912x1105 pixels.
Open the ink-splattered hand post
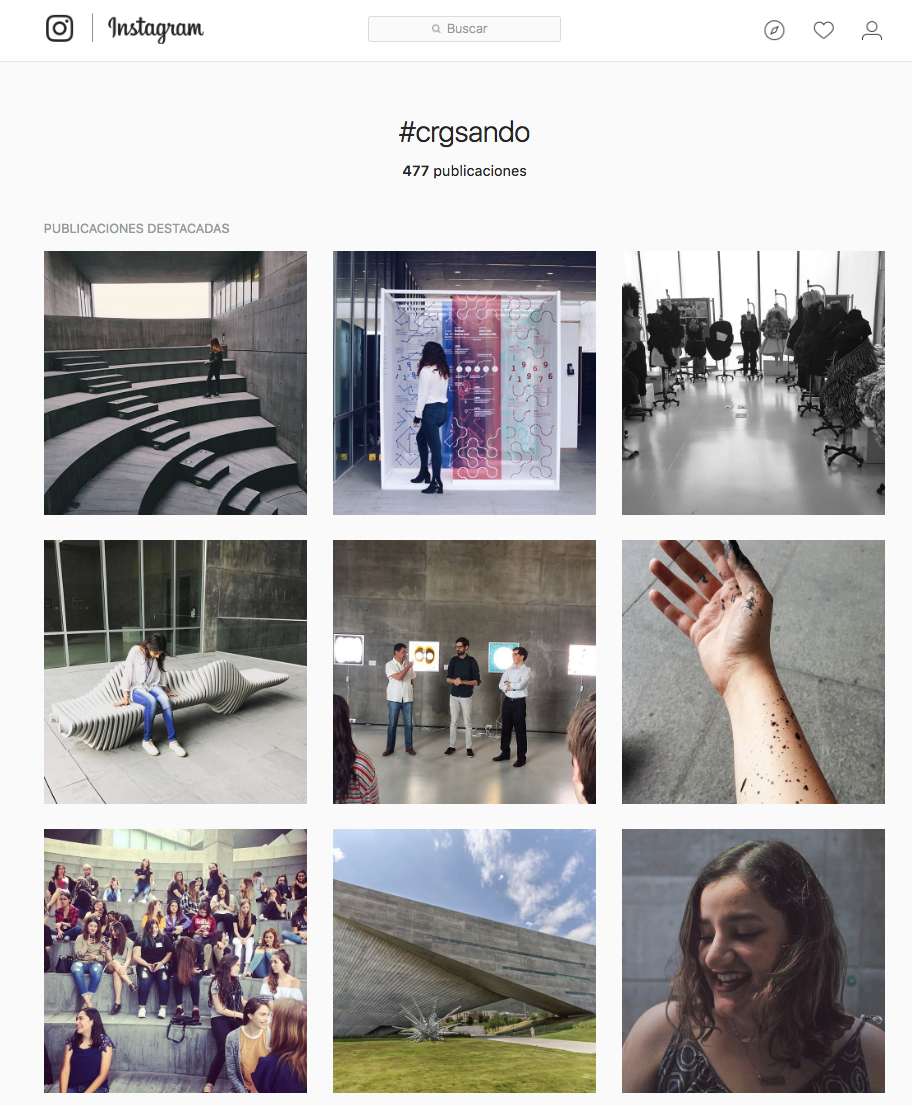click(753, 672)
